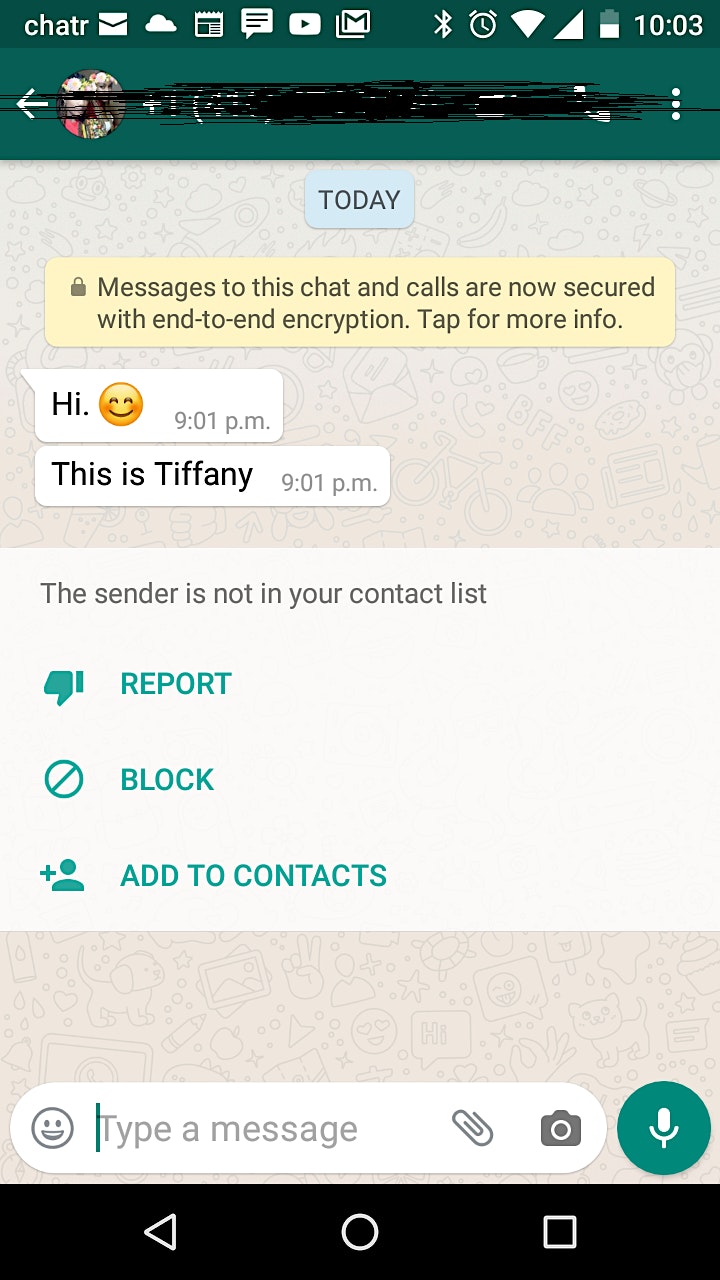Screen dimensions: 720x1280
Task: Tap the system home button
Action: [x=360, y=1232]
